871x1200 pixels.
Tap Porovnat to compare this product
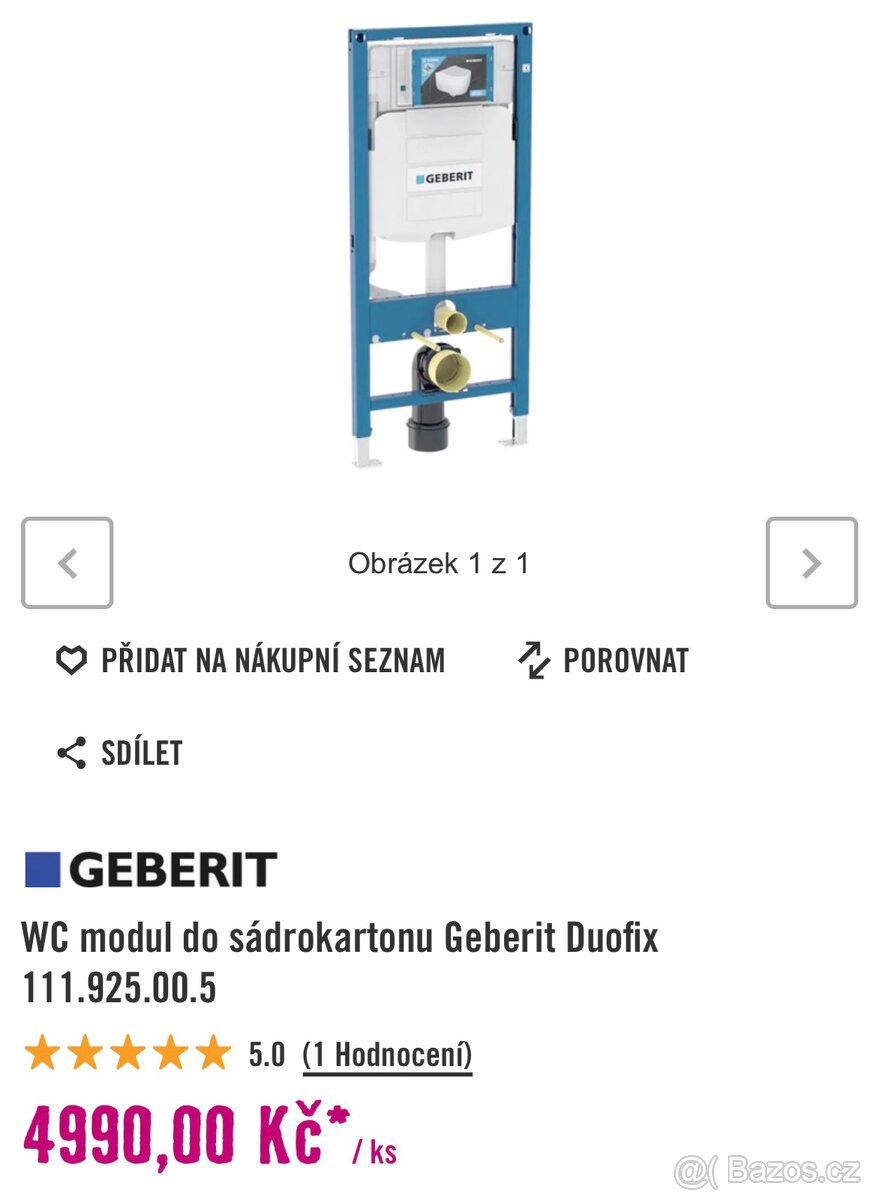[x=603, y=661]
